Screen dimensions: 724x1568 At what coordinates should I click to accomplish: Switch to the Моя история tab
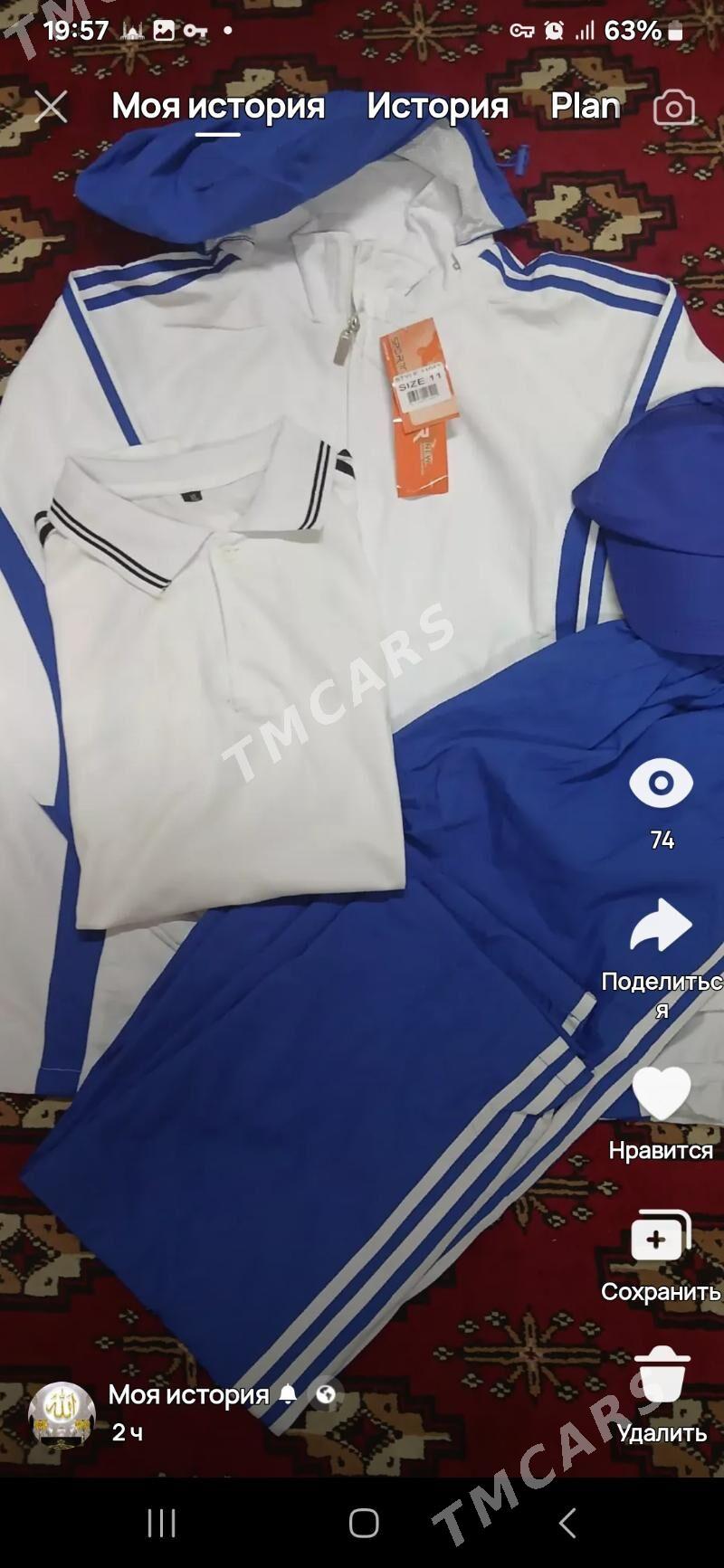coord(218,107)
